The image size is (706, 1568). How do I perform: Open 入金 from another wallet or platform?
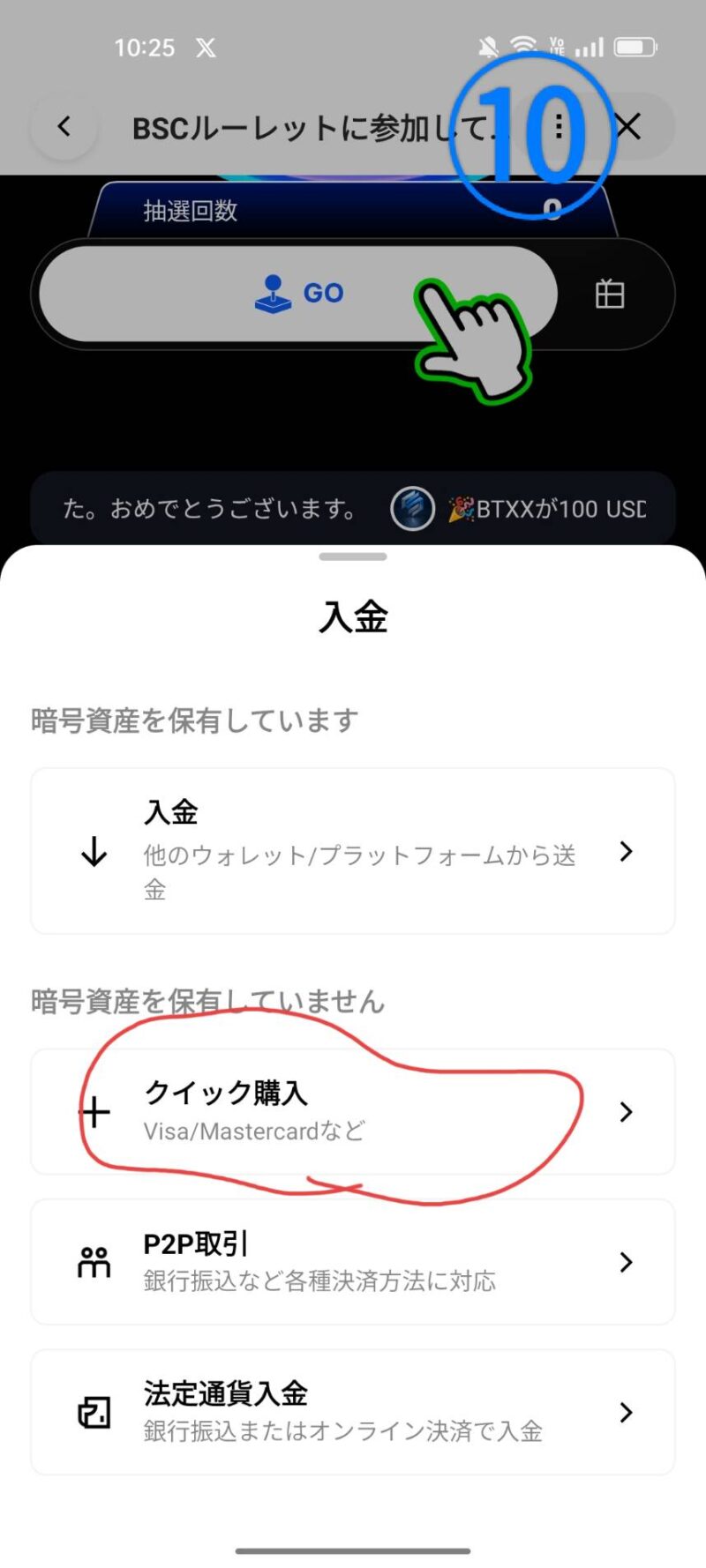click(x=353, y=851)
